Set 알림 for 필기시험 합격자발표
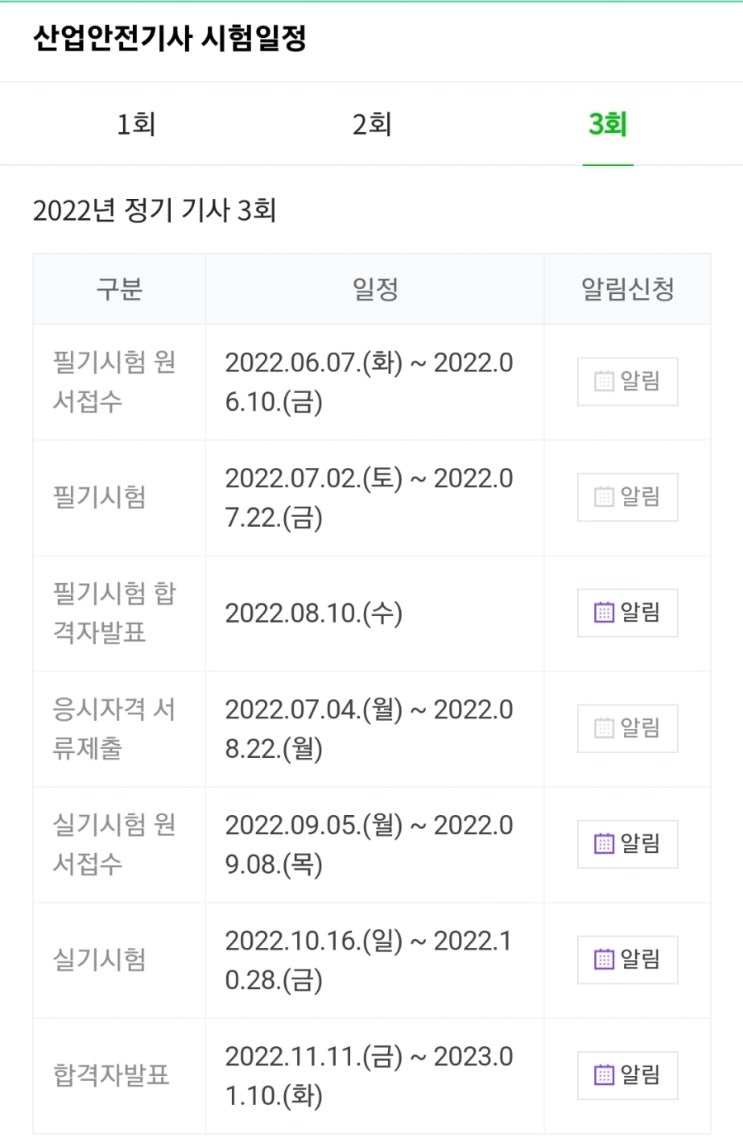 [x=627, y=613]
